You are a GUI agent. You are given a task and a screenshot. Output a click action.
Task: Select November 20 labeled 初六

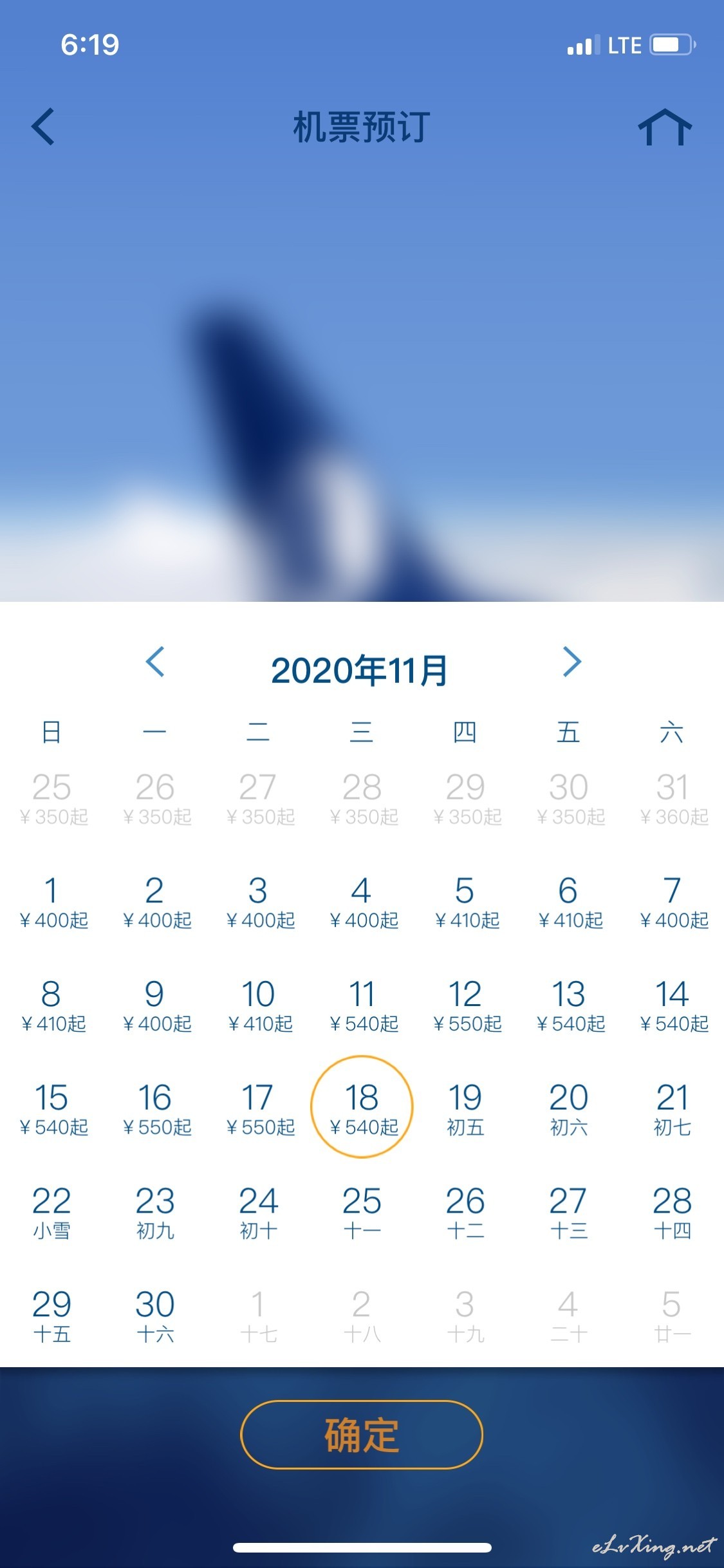pyautogui.click(x=569, y=1110)
